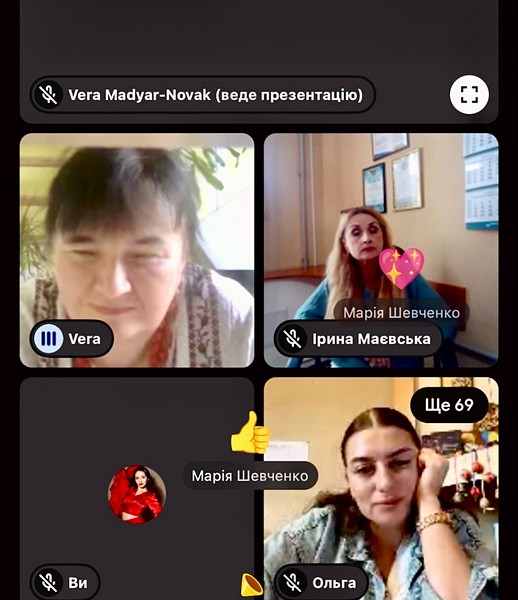Expand Vera Madyar-Novak's presentation to fullscreen
The height and width of the screenshot is (600, 518).
[x=469, y=95]
